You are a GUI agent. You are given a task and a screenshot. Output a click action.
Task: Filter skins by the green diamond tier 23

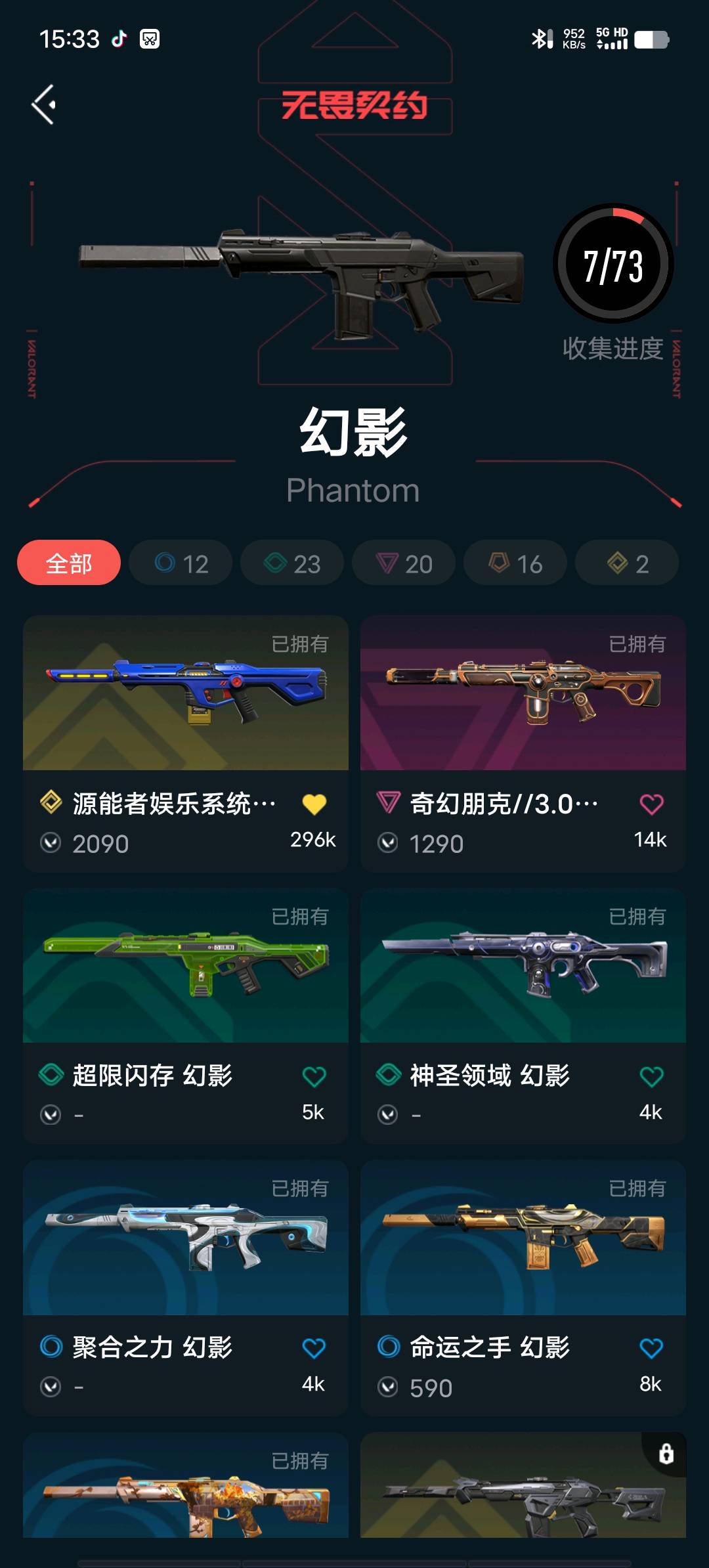click(x=292, y=563)
